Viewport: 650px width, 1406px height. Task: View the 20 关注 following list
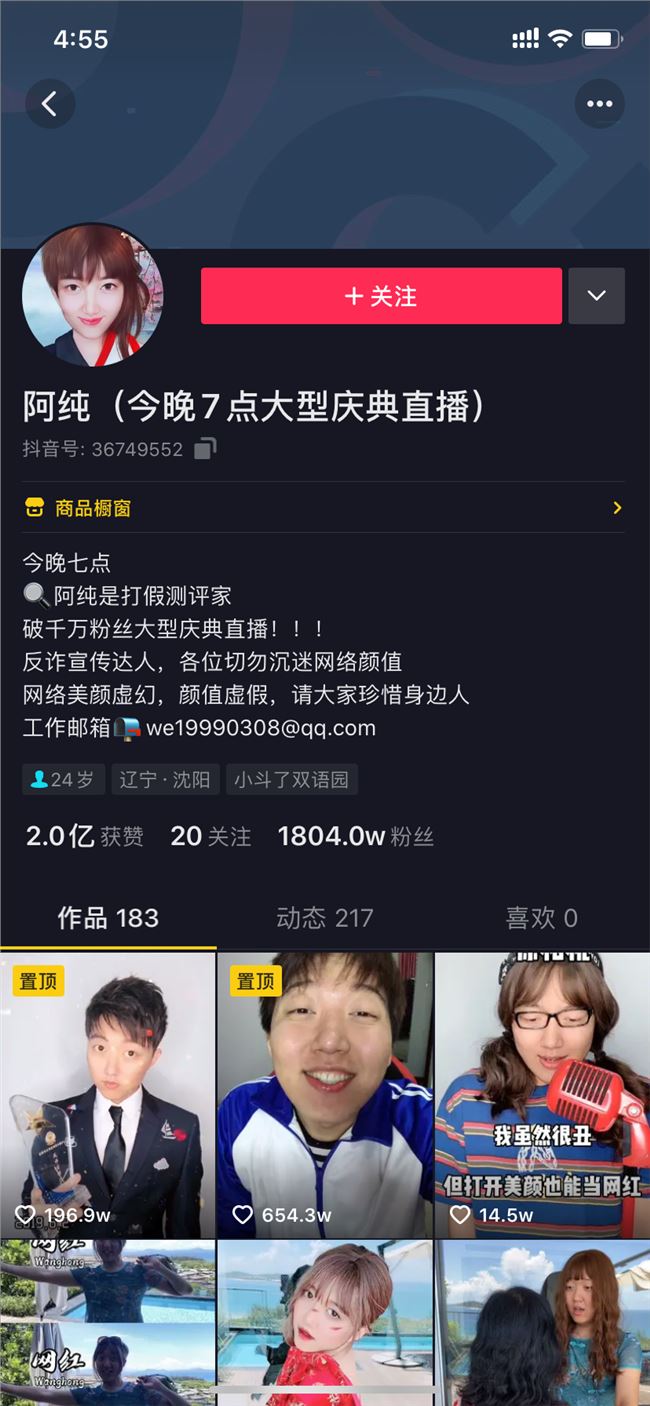pos(210,837)
